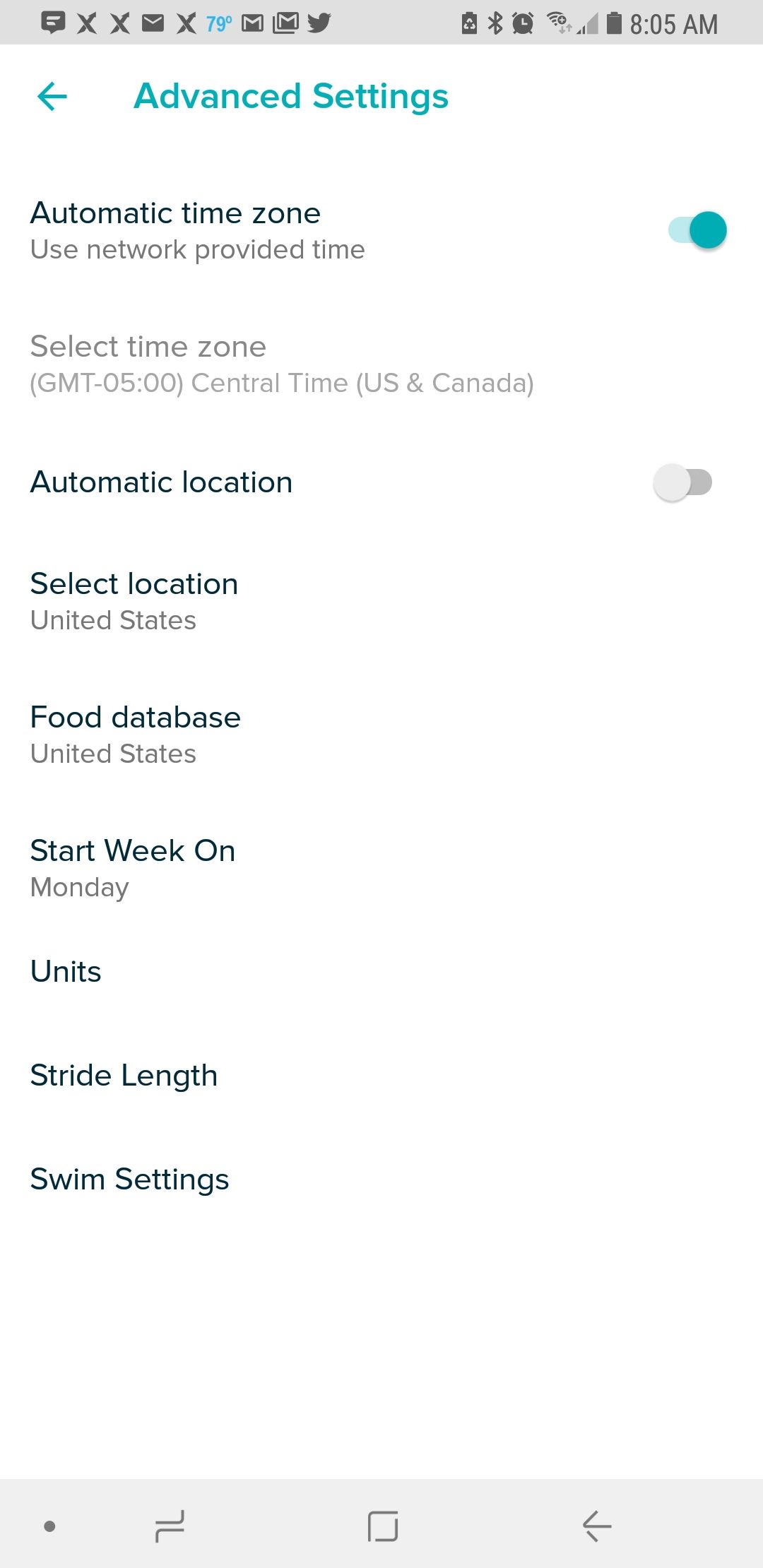Tap the back arrow icon
This screenshot has height=1568, width=763.
[x=52, y=96]
